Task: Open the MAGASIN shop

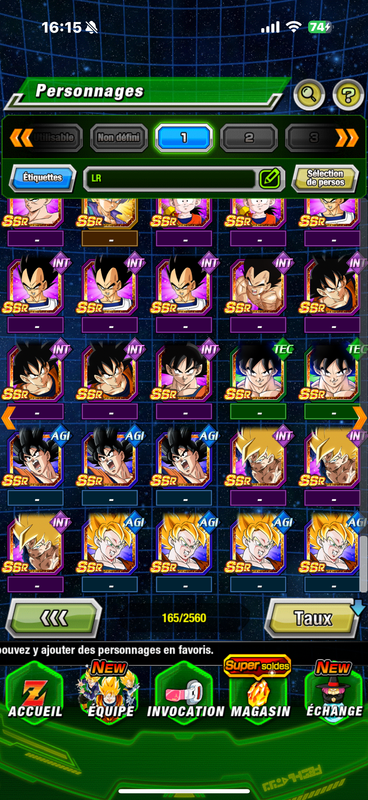Action: (x=260, y=694)
